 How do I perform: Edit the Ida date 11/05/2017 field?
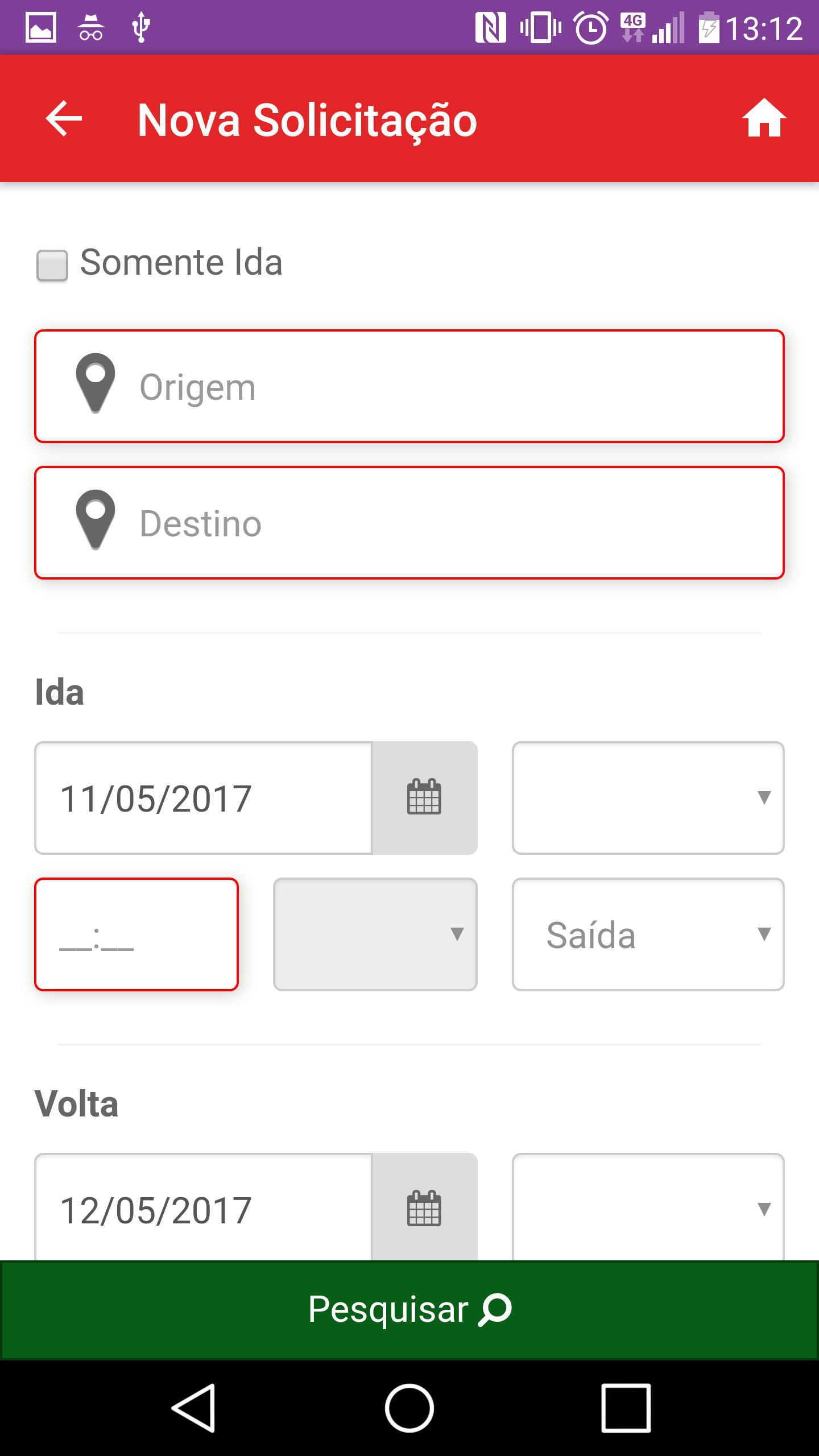[204, 797]
